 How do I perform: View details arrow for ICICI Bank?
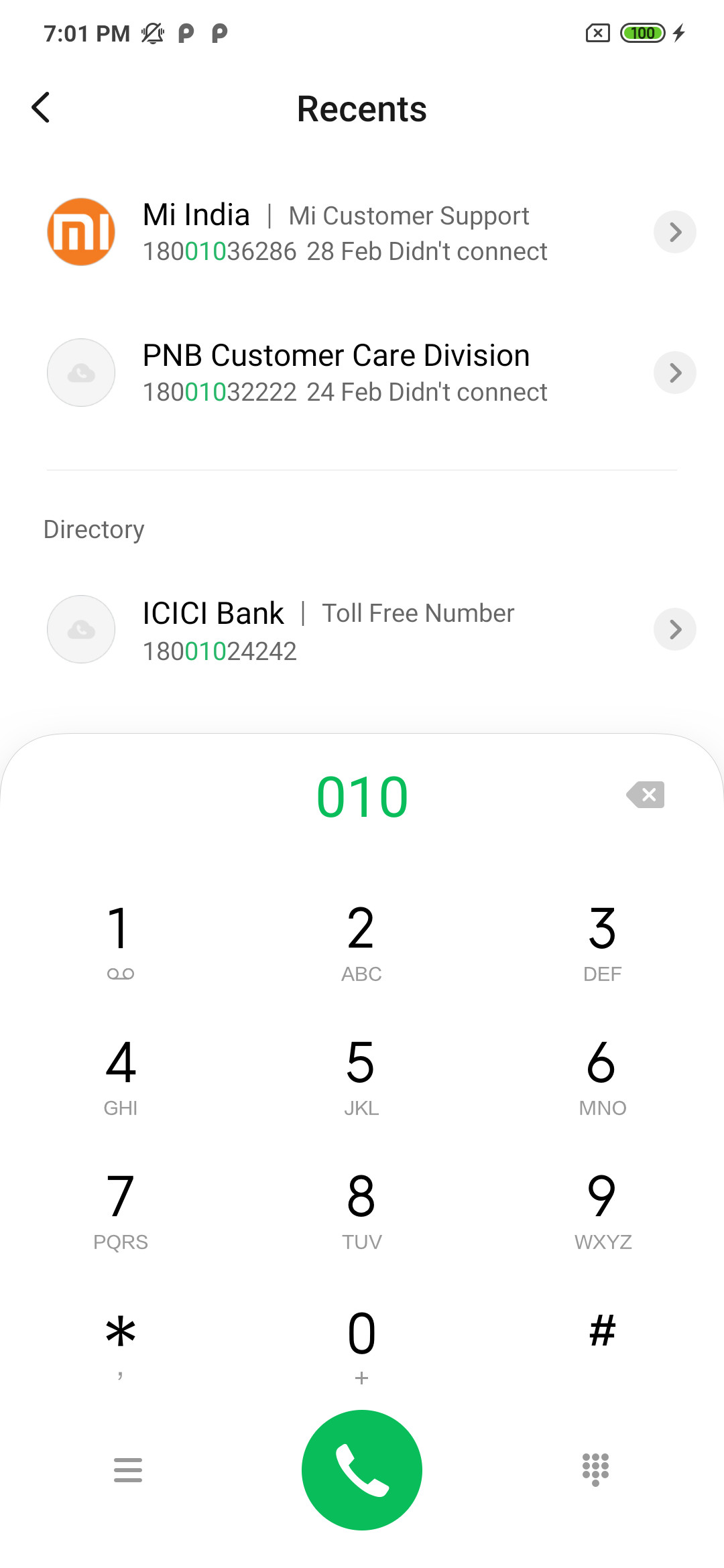pos(674,629)
